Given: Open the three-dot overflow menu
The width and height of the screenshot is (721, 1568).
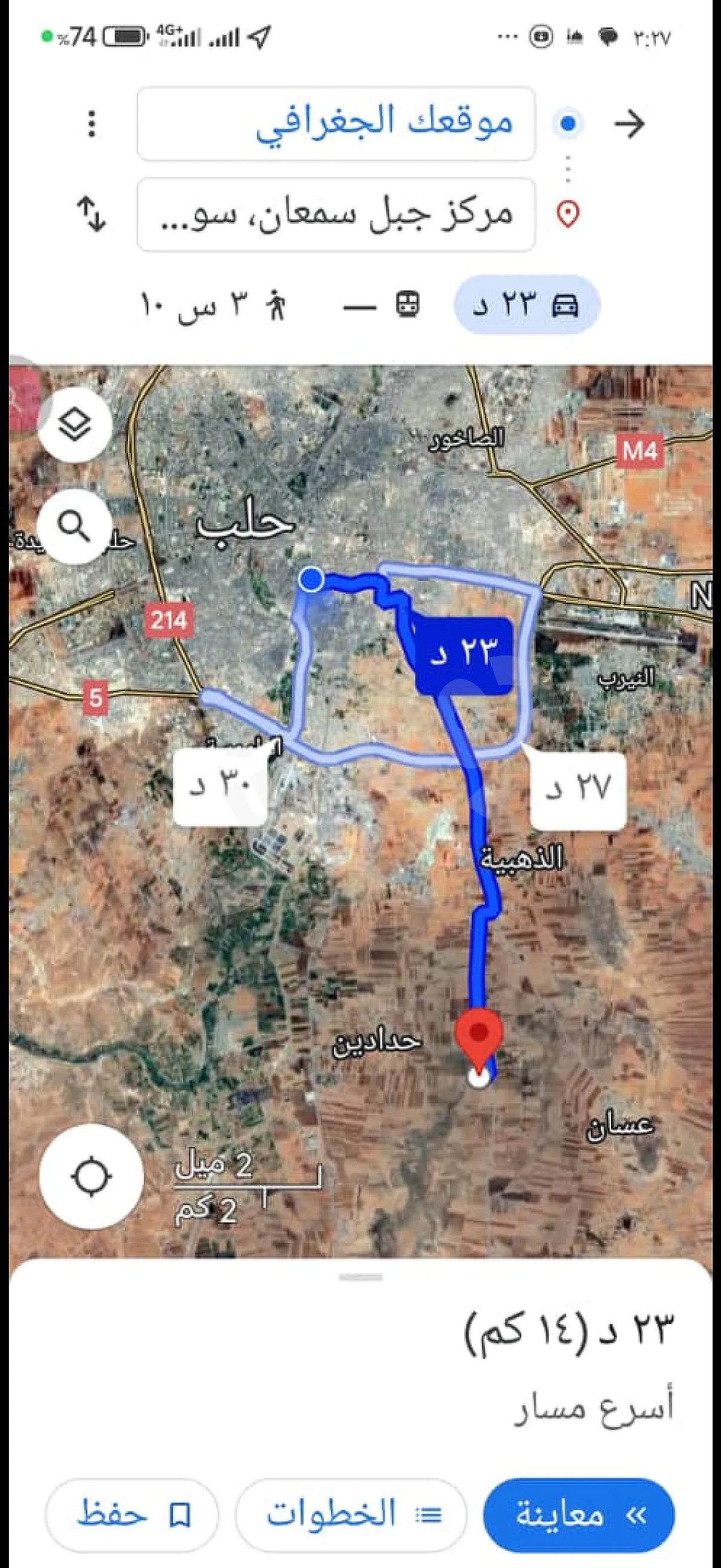Looking at the screenshot, I should (x=92, y=124).
